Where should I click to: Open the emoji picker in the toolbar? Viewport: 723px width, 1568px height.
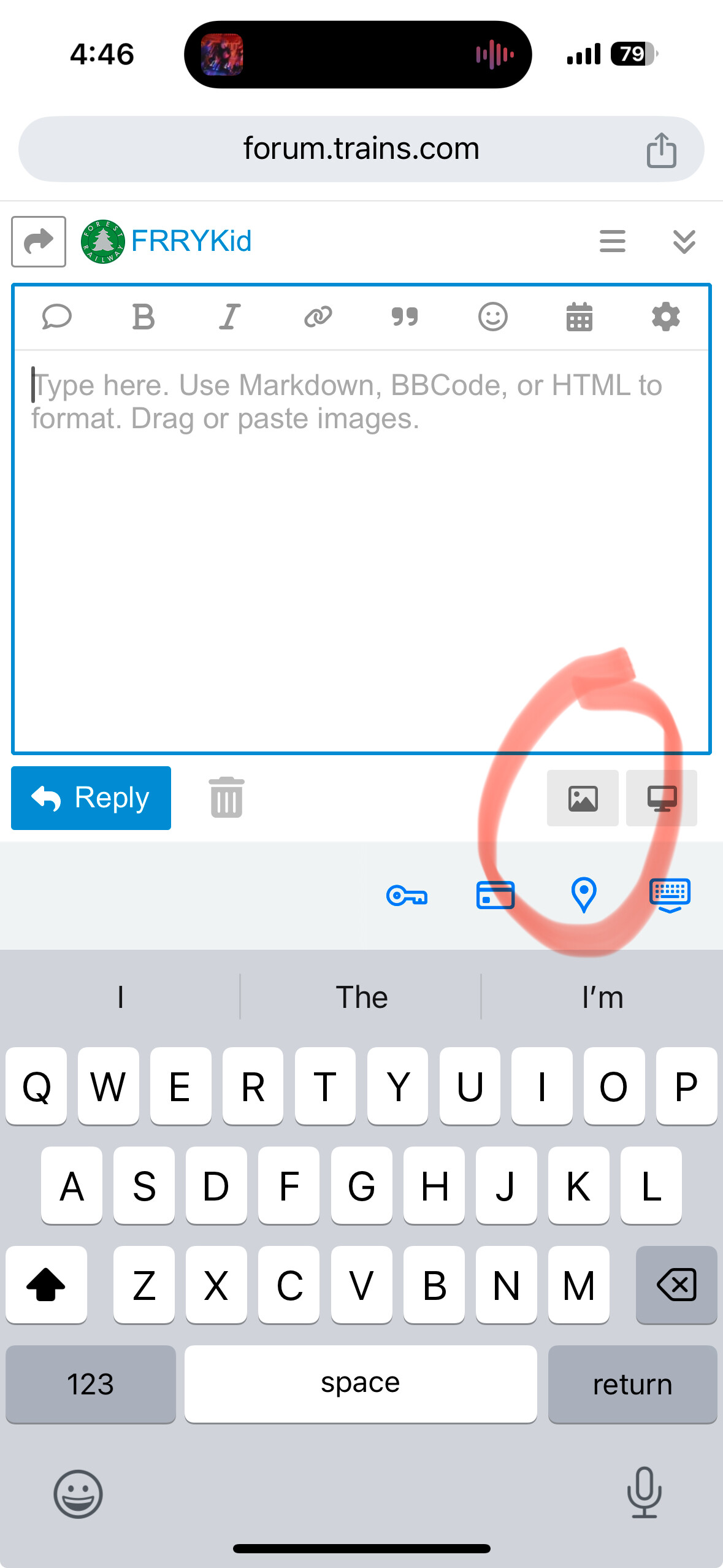coord(492,317)
